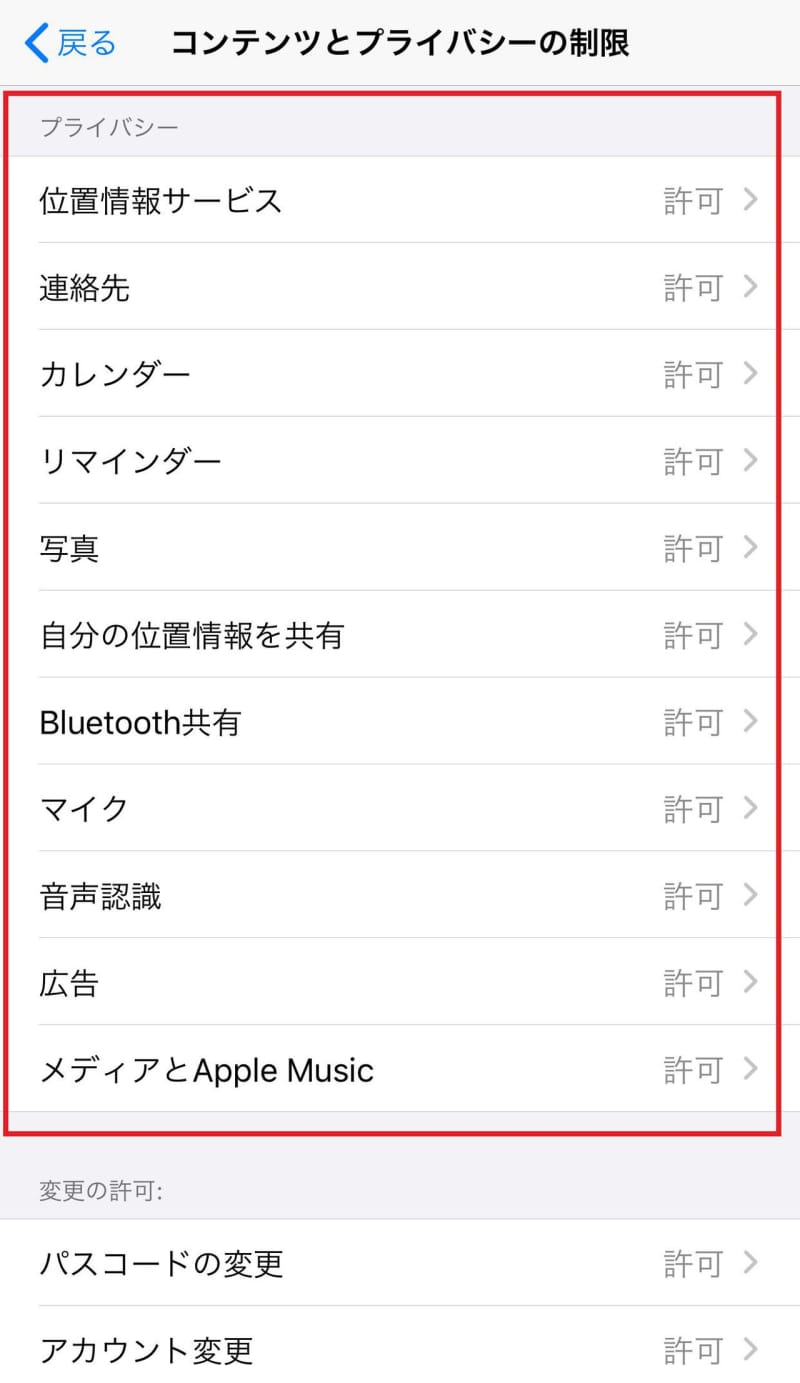
Task: Select the カレンダー row
Action: point(400,374)
